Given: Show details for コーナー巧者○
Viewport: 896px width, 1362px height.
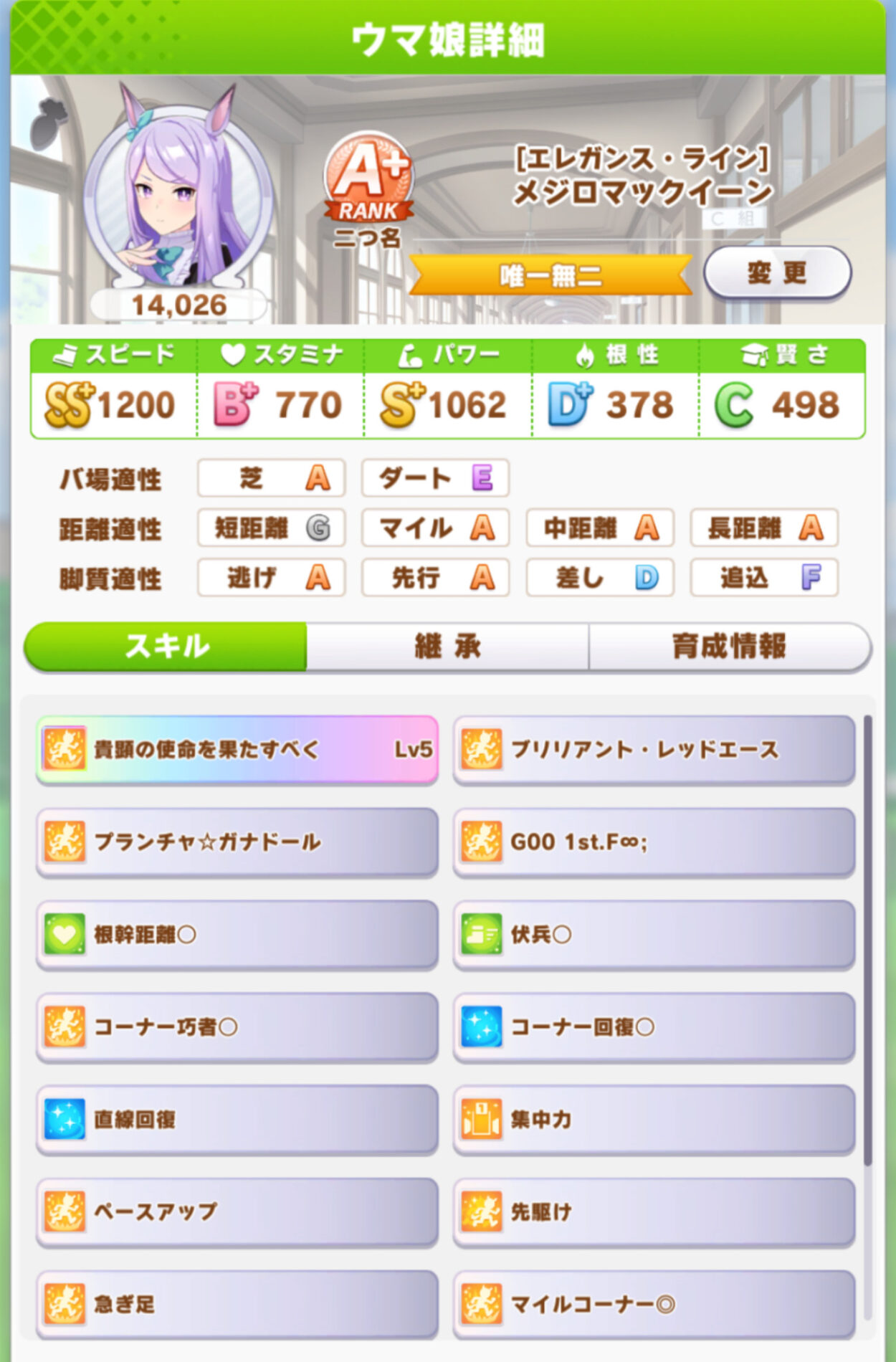Looking at the screenshot, I should pyautogui.click(x=237, y=1027).
